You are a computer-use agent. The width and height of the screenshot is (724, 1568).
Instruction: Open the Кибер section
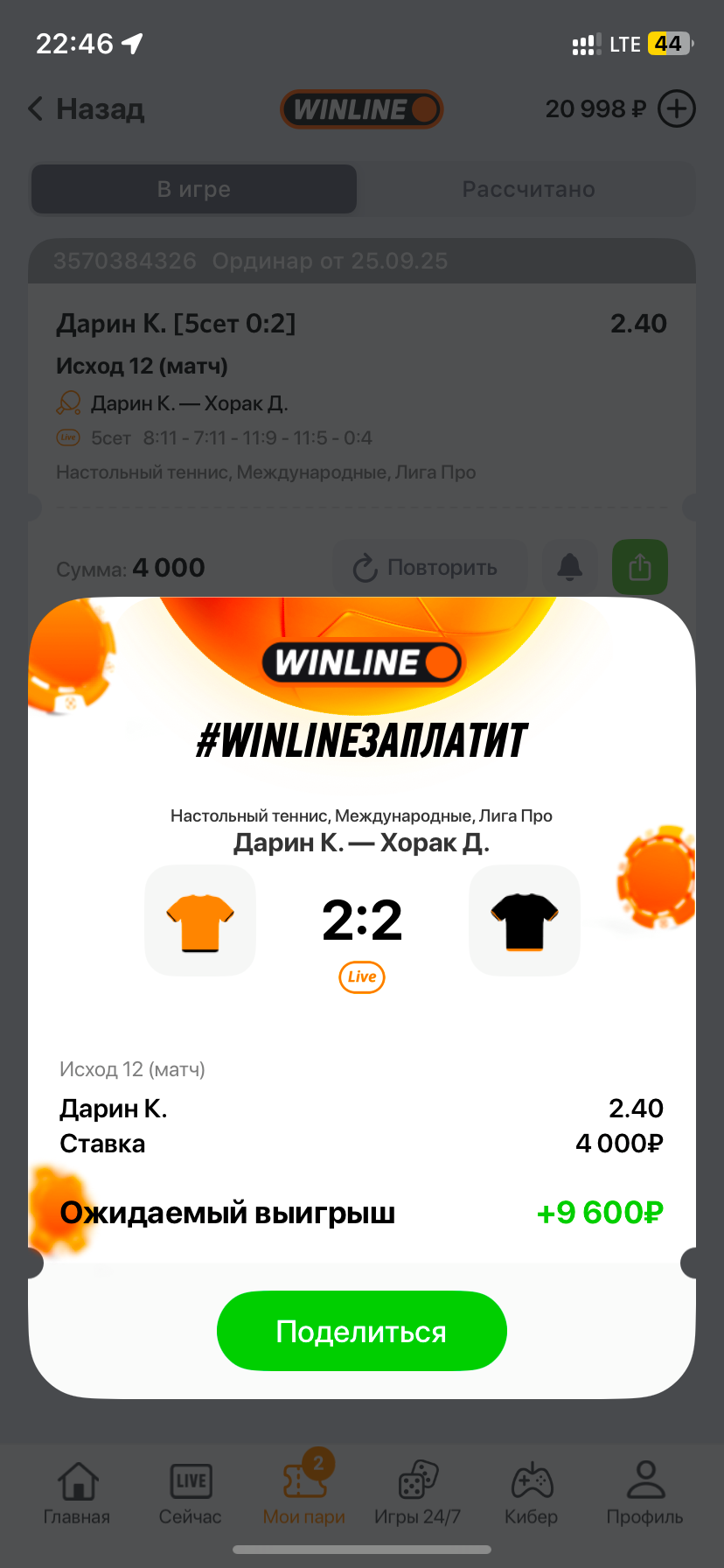pyautogui.click(x=531, y=1494)
